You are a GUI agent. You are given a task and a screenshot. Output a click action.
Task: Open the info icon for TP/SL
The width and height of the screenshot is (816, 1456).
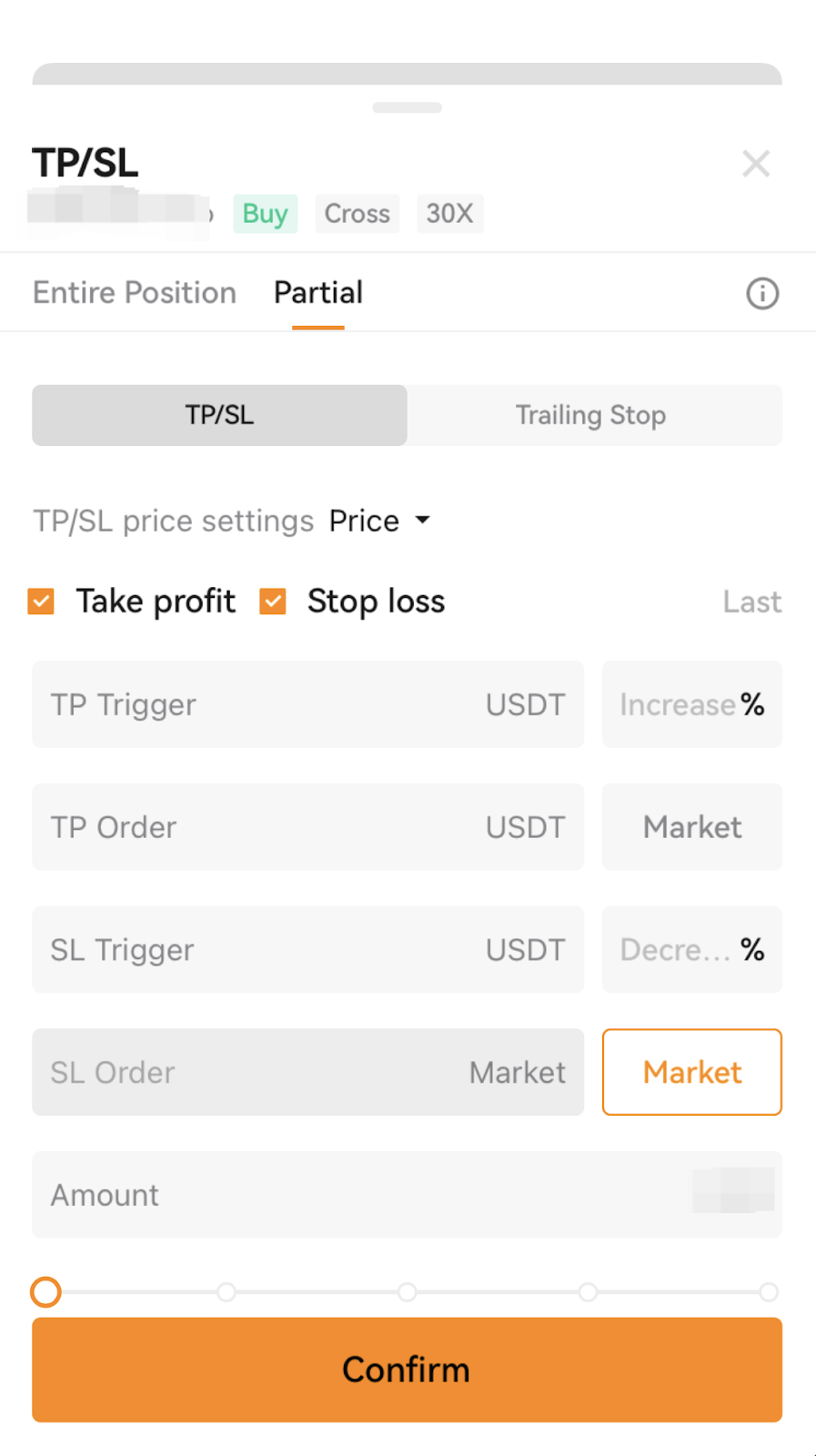[762, 293]
